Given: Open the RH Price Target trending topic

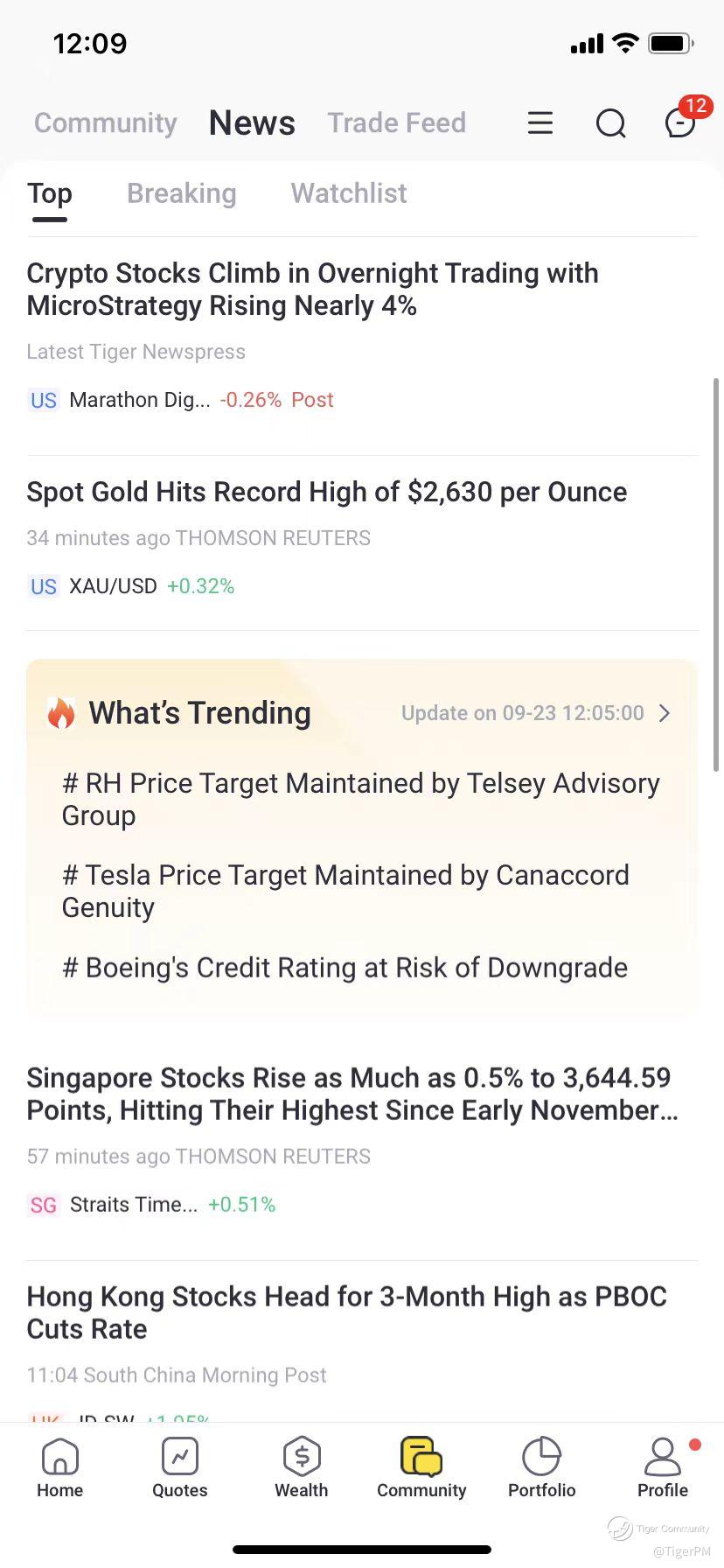Looking at the screenshot, I should coord(360,799).
